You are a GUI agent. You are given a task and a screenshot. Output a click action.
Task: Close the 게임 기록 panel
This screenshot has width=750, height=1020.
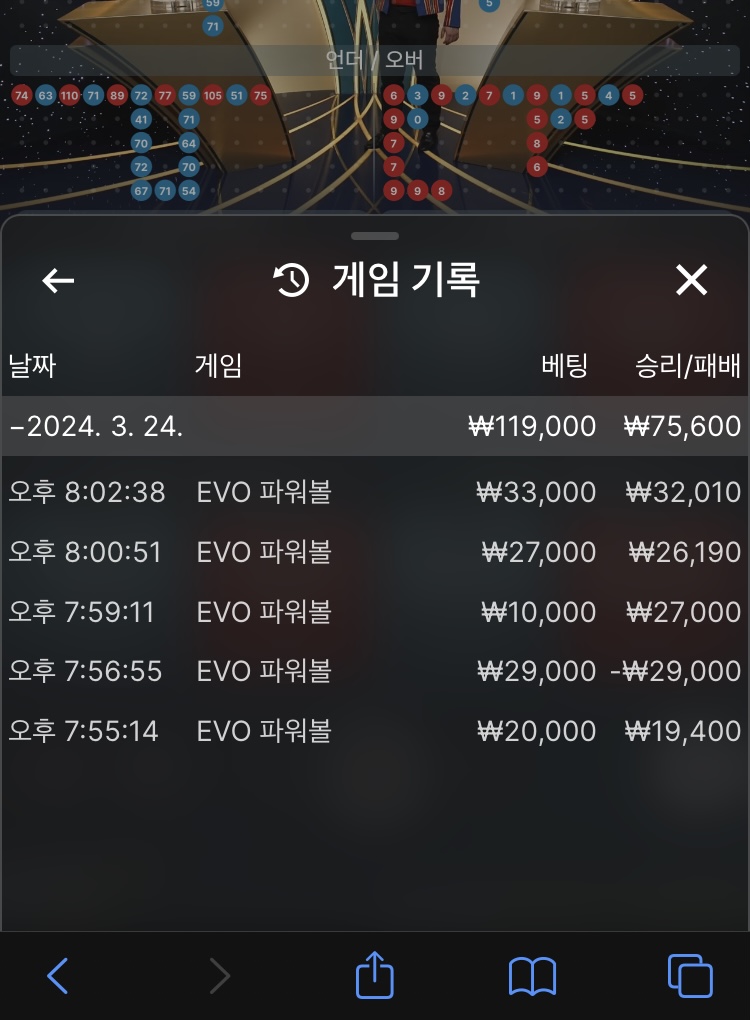click(691, 280)
